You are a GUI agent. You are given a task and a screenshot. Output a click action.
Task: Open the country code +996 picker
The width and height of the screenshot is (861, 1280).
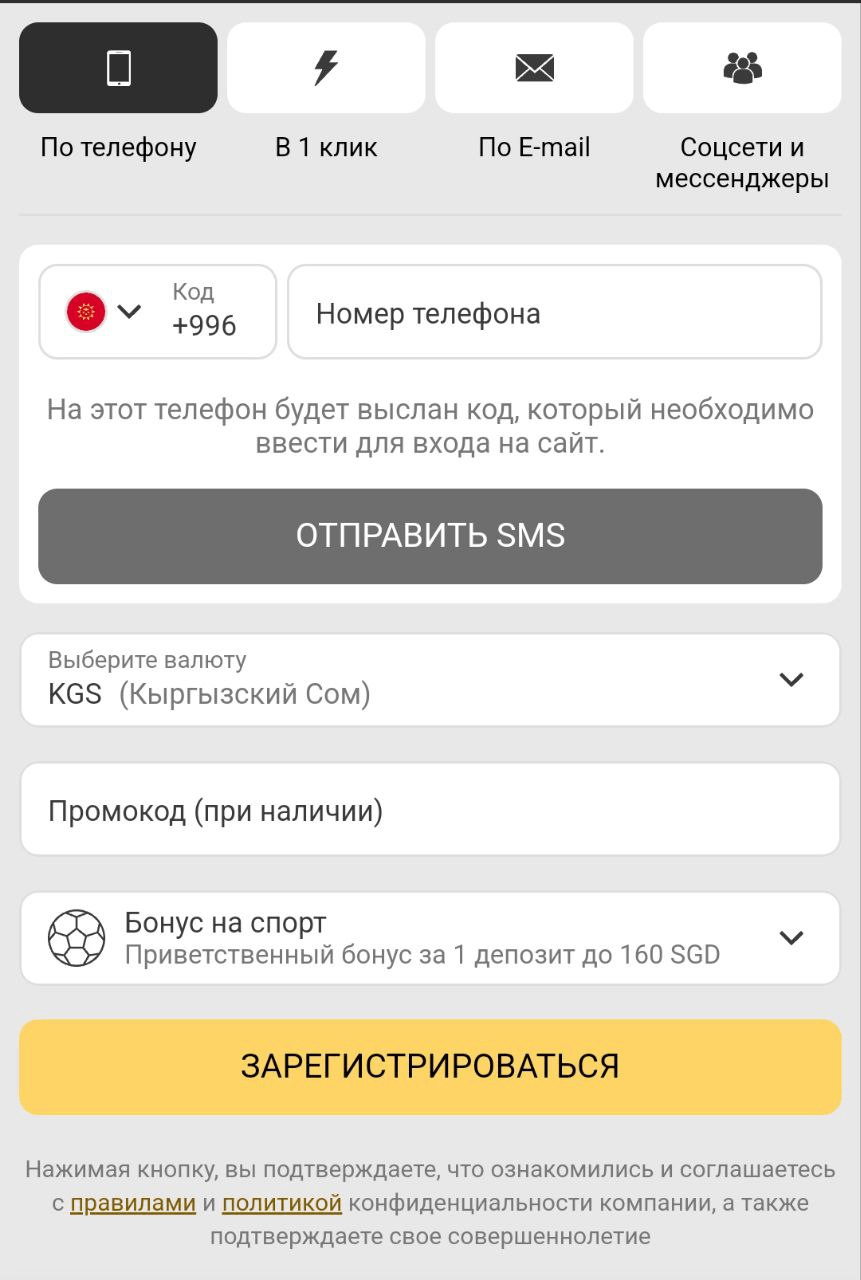click(157, 312)
